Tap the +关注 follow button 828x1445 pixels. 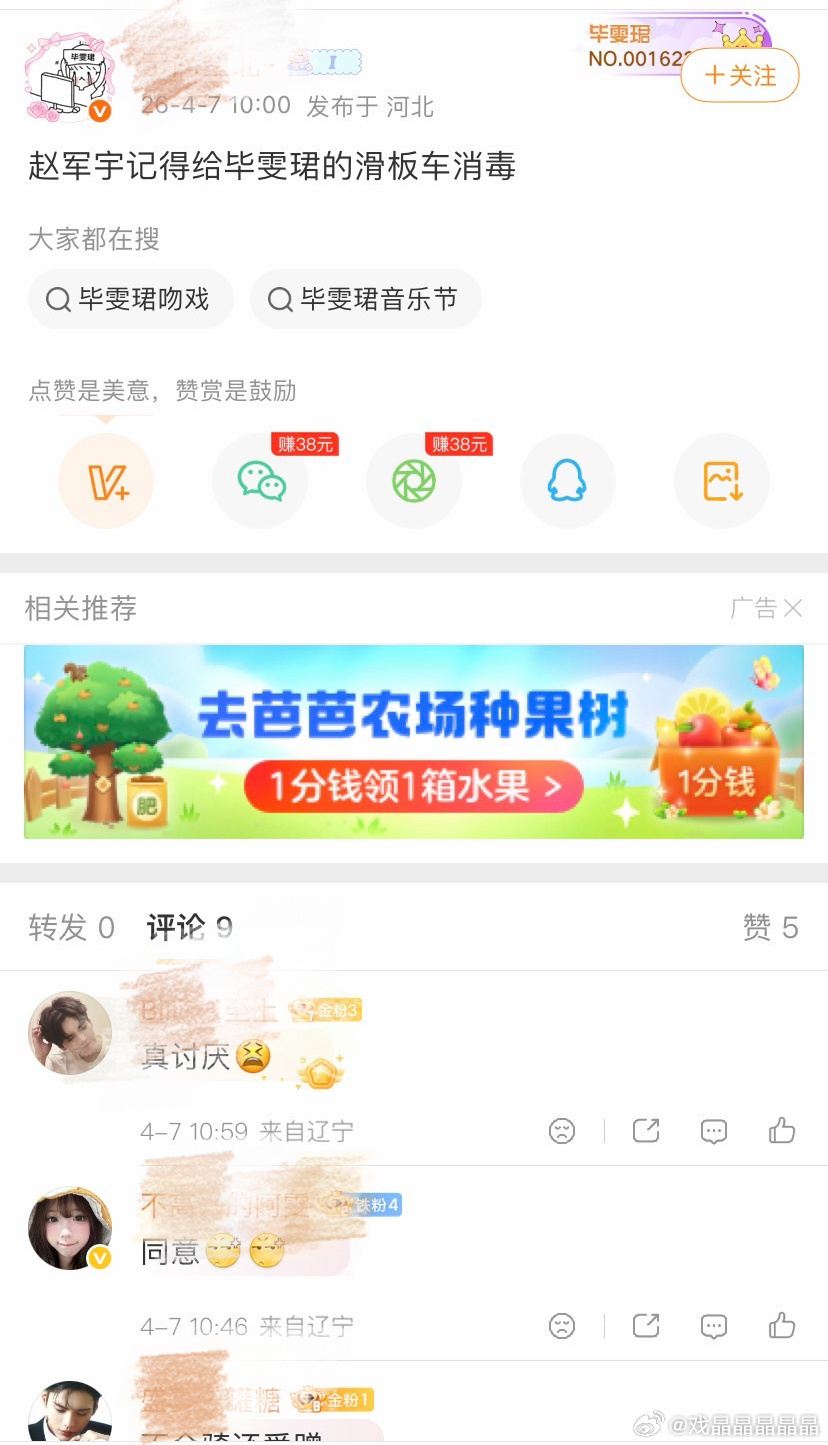point(739,76)
